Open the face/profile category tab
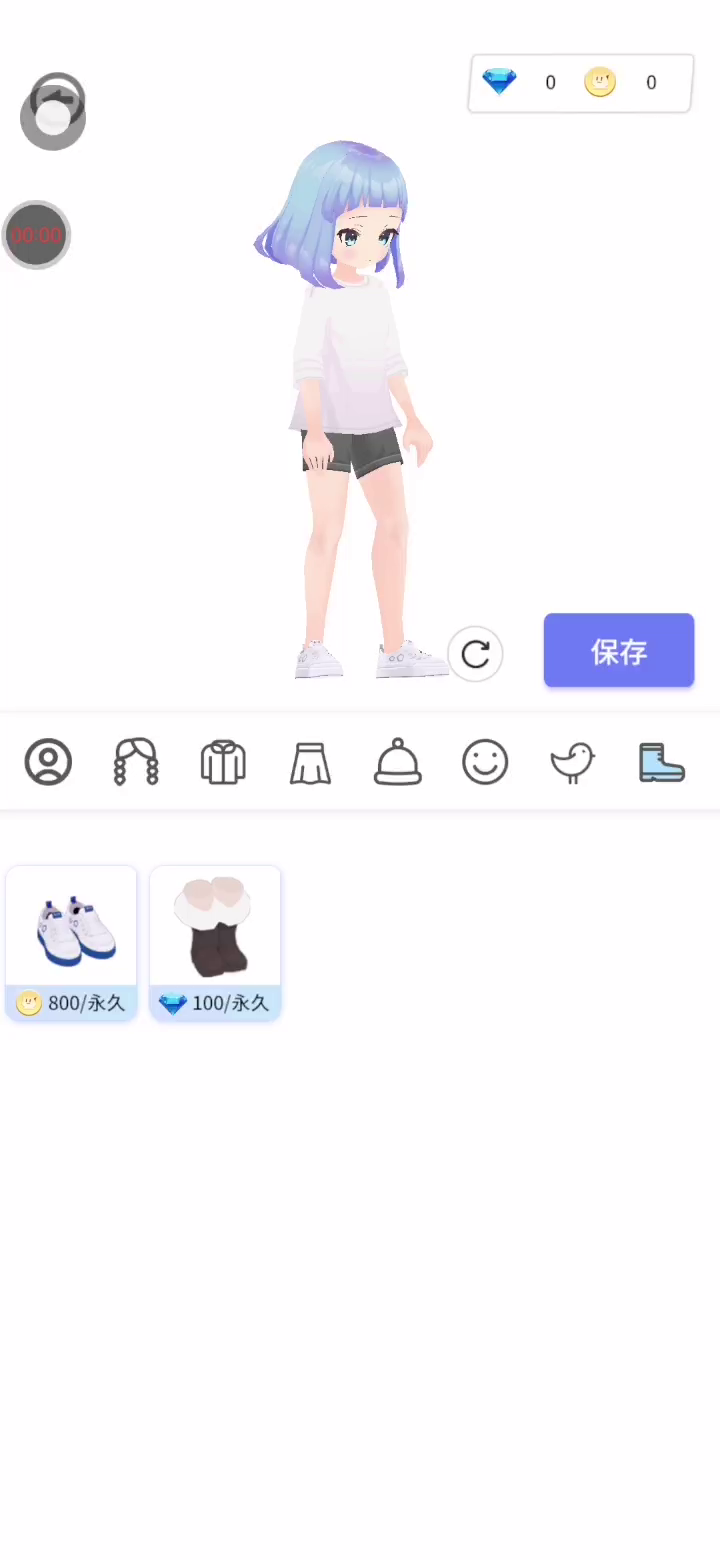 pyautogui.click(x=48, y=763)
